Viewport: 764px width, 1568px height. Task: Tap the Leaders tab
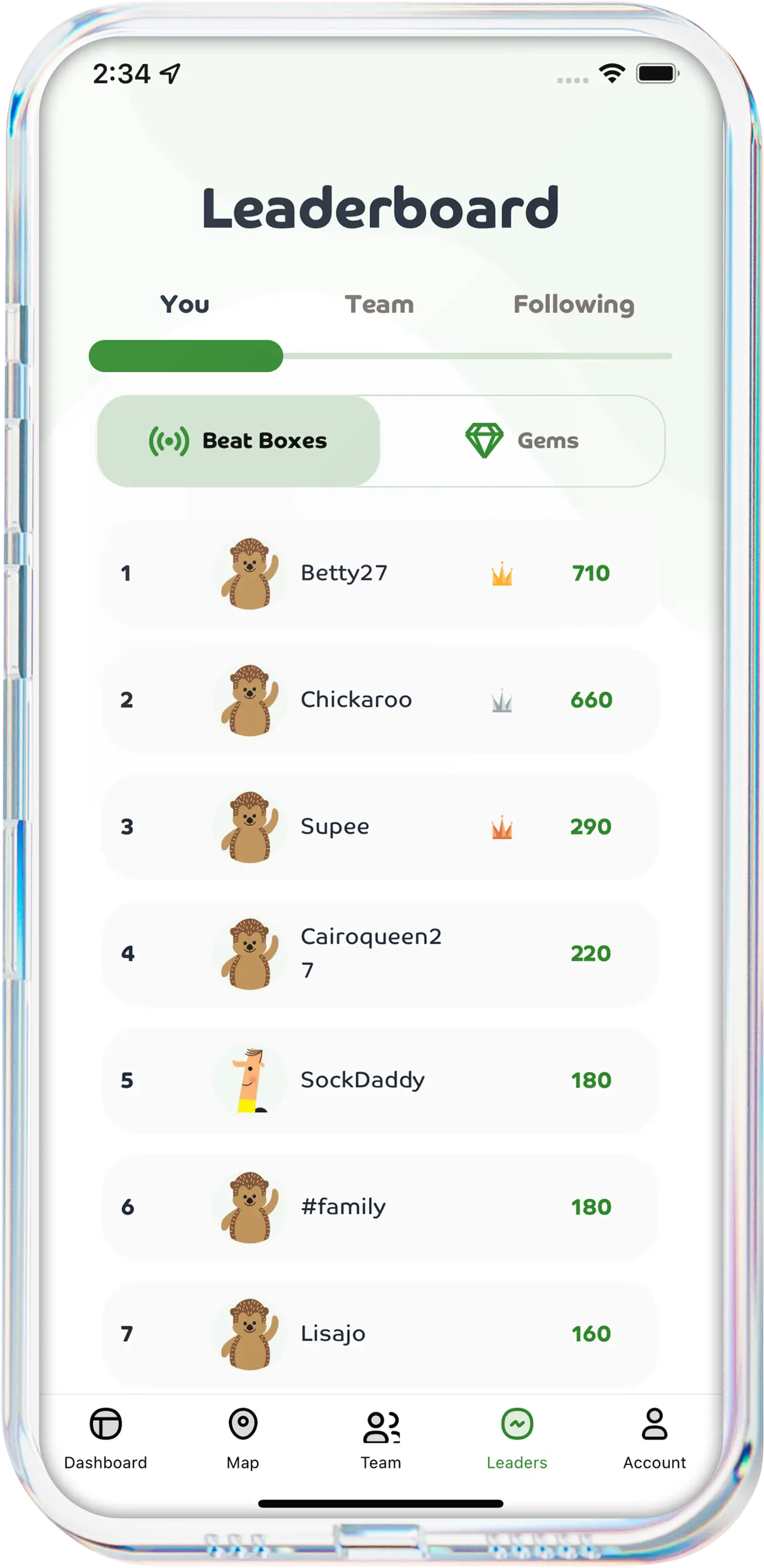point(517,1439)
